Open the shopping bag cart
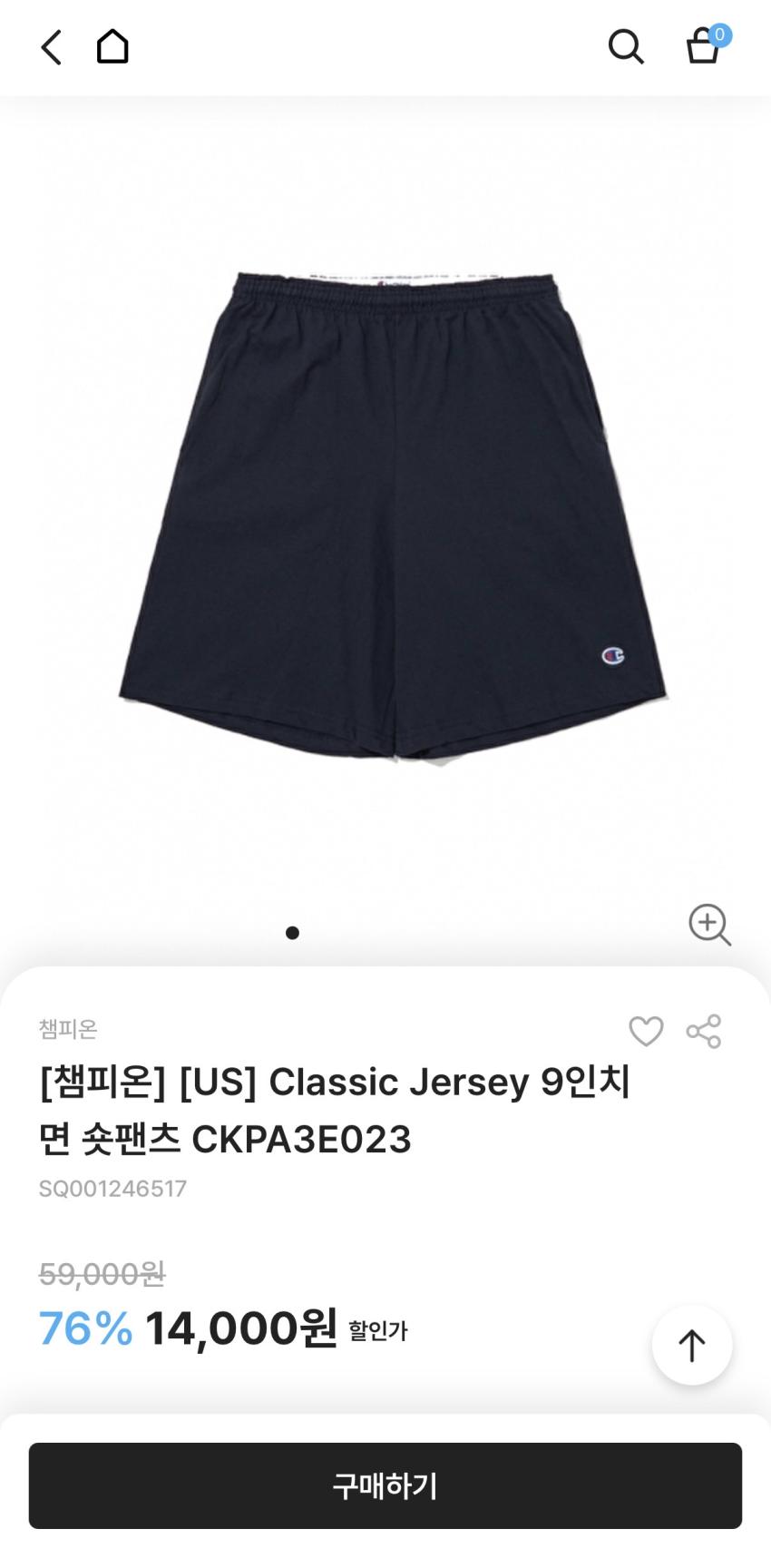The image size is (771, 1568). click(703, 46)
